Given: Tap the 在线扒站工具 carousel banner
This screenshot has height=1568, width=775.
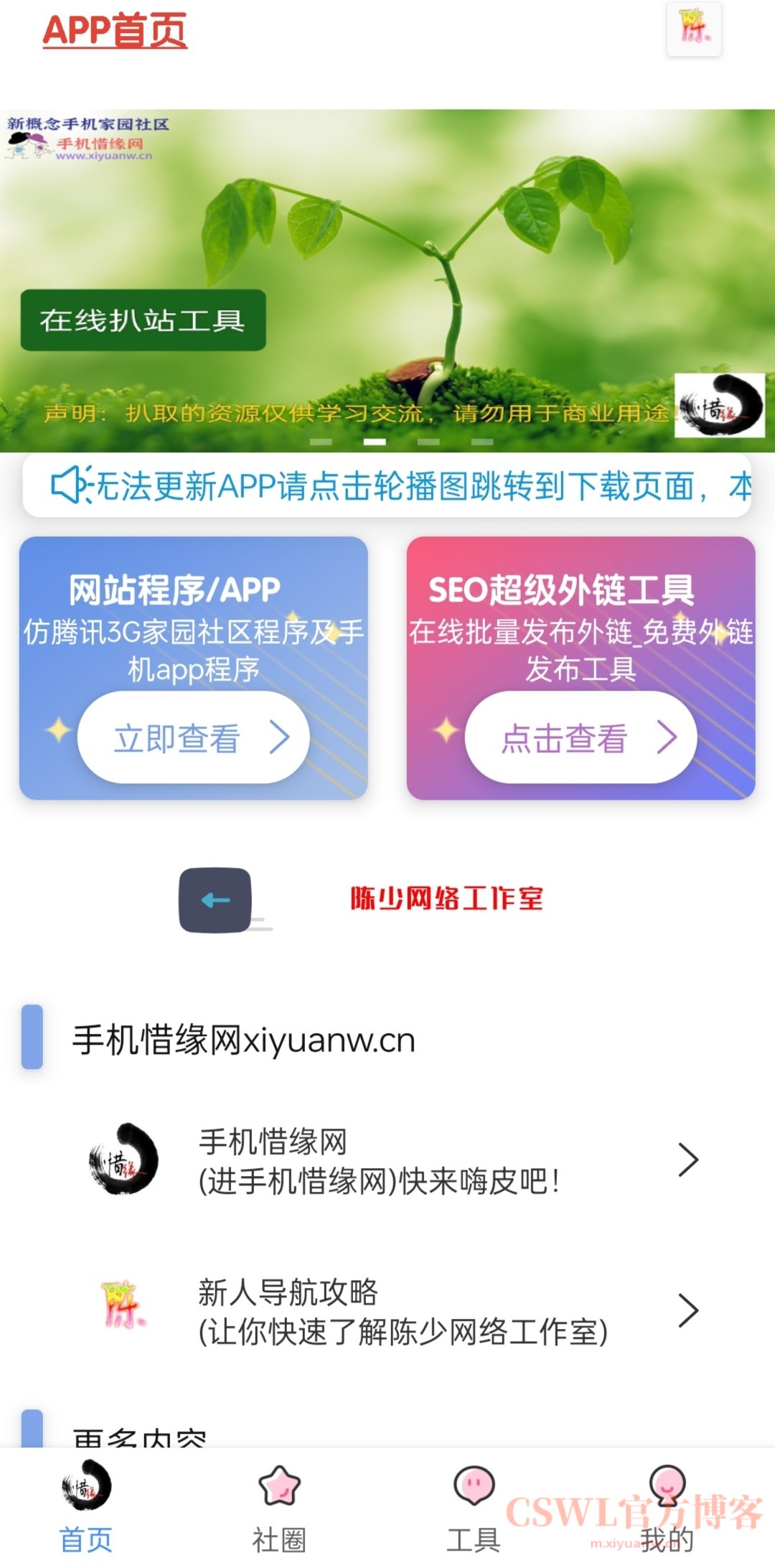Looking at the screenshot, I should (387, 280).
